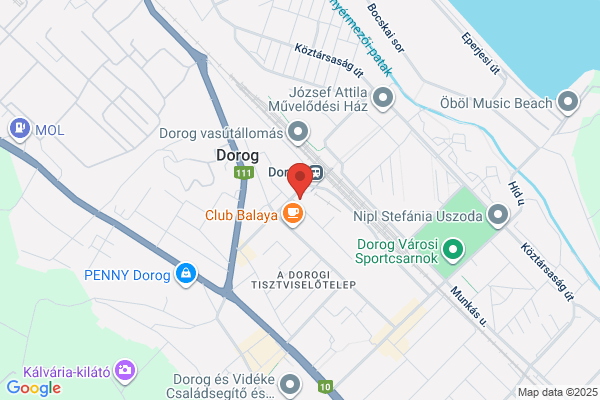Open the Kálvária-kilátó viewpoint marker
600x400 pixels.
[126, 371]
